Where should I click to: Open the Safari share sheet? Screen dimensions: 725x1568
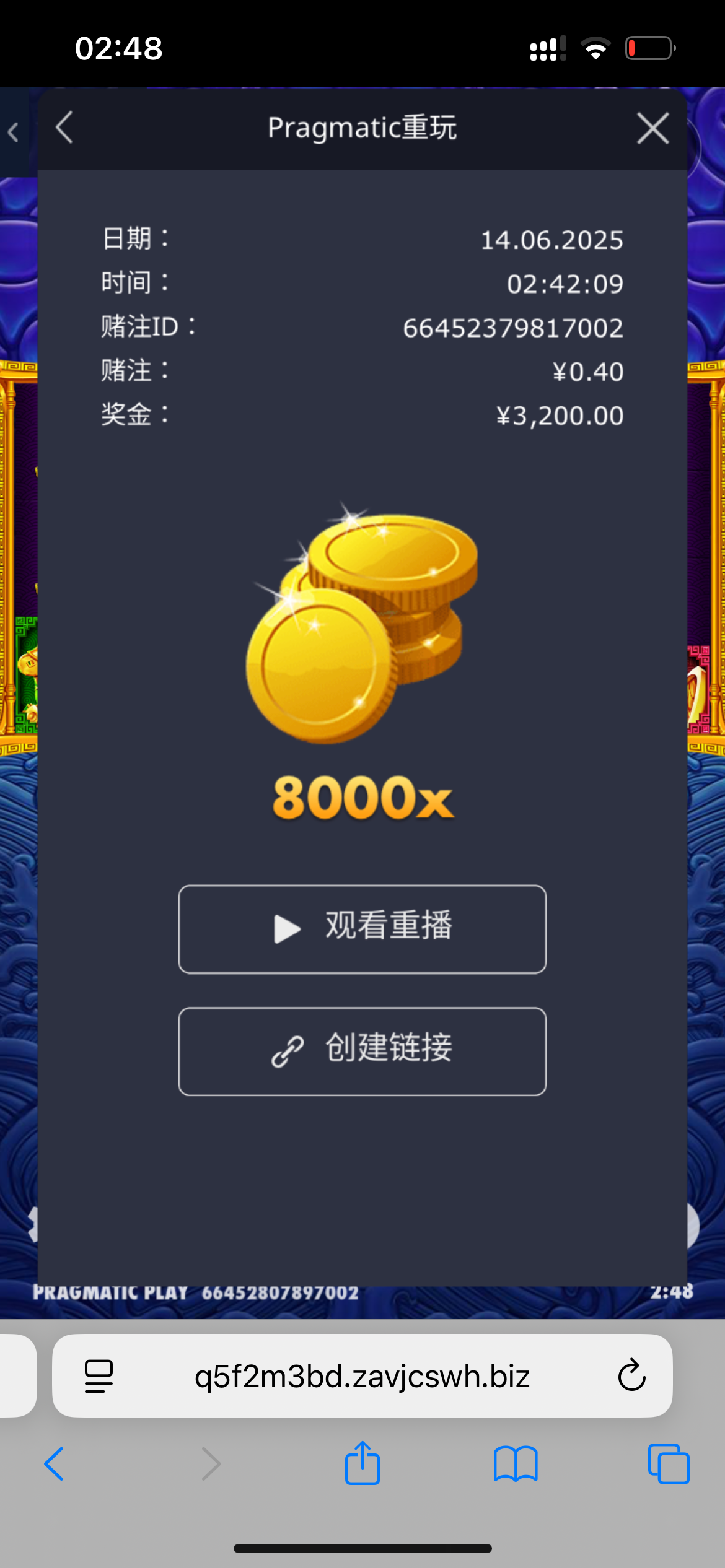[x=362, y=1463]
